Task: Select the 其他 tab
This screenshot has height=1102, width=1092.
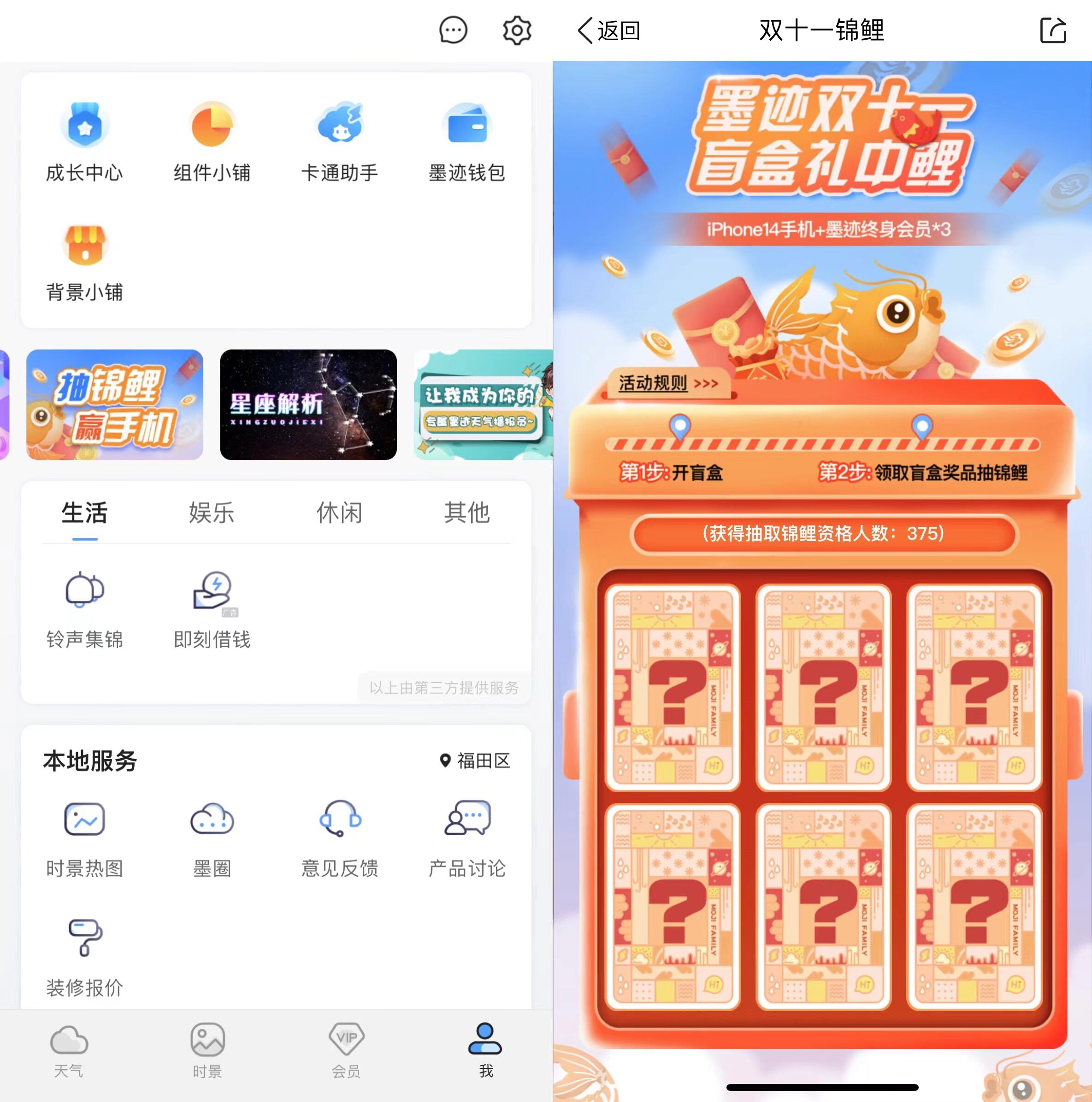Action: point(466,513)
